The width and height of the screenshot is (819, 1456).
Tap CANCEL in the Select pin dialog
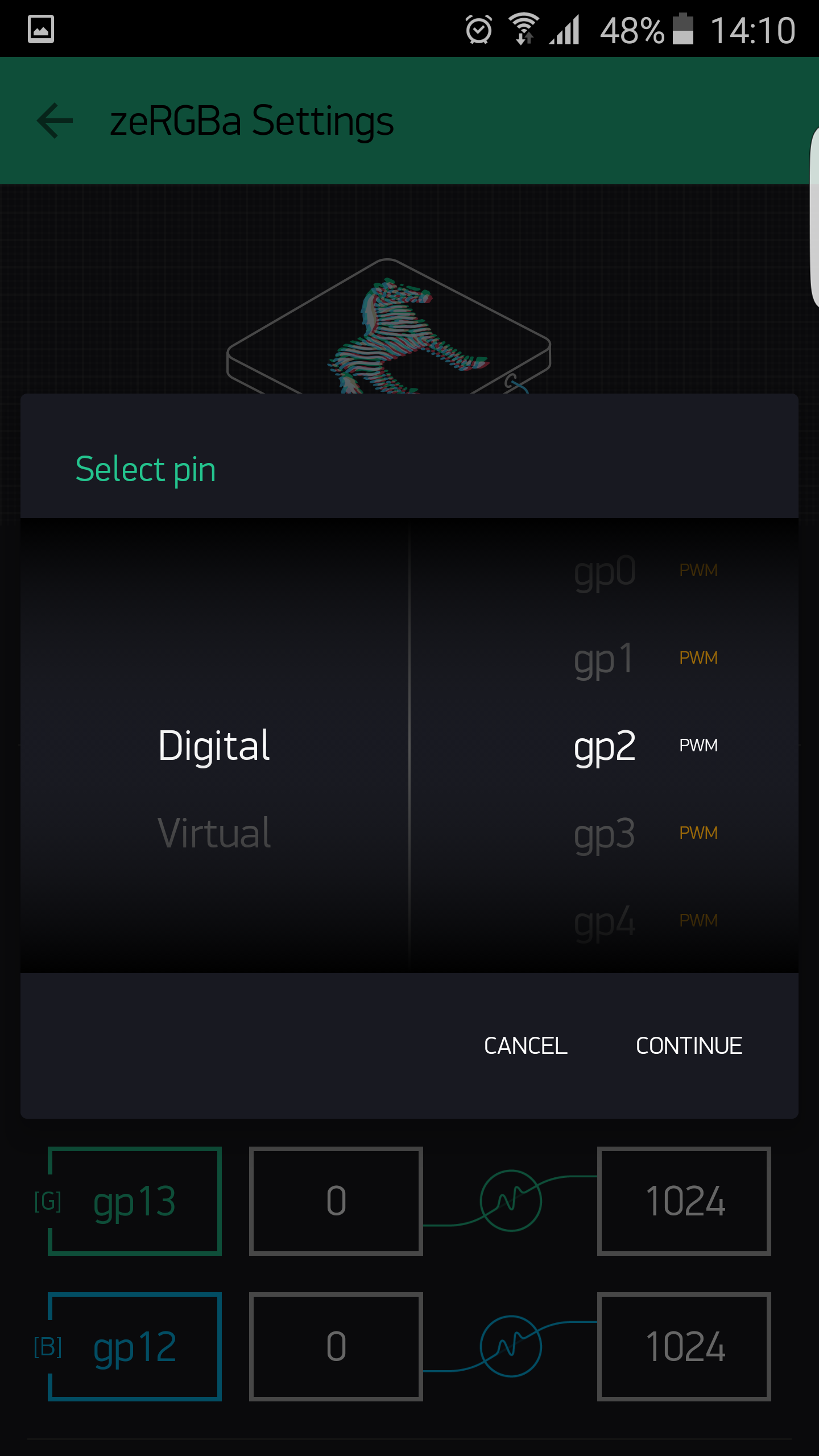click(x=526, y=1045)
